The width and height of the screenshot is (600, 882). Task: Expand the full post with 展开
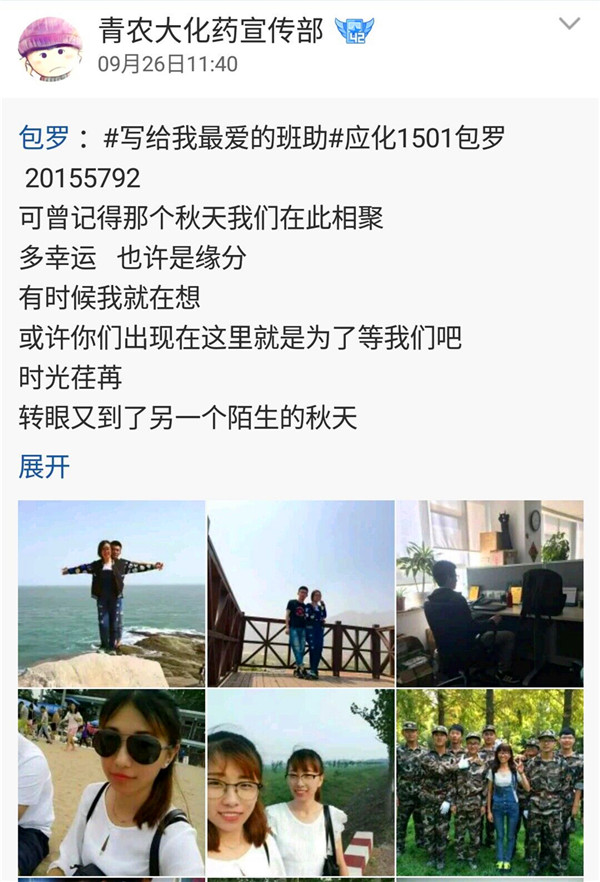(x=45, y=466)
